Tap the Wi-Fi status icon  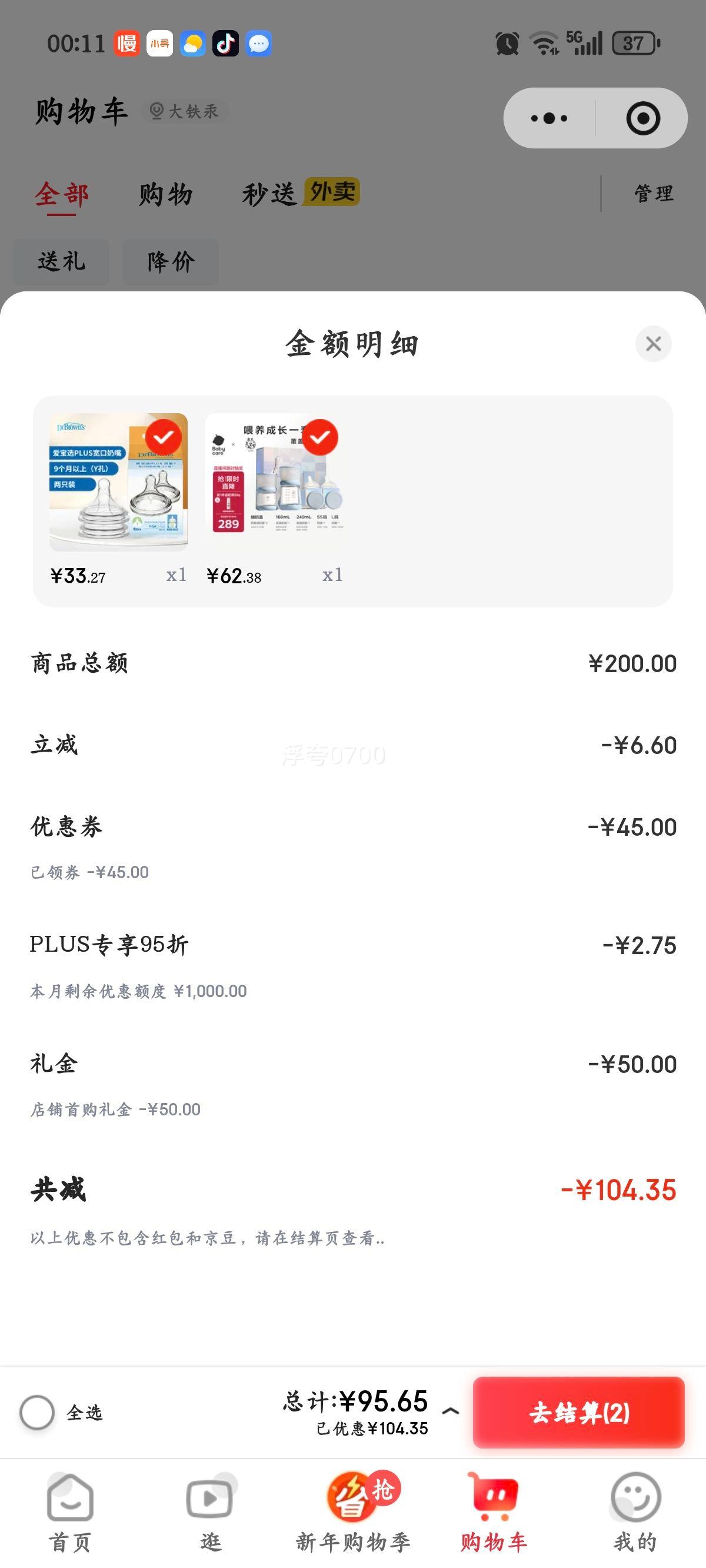click(x=544, y=42)
